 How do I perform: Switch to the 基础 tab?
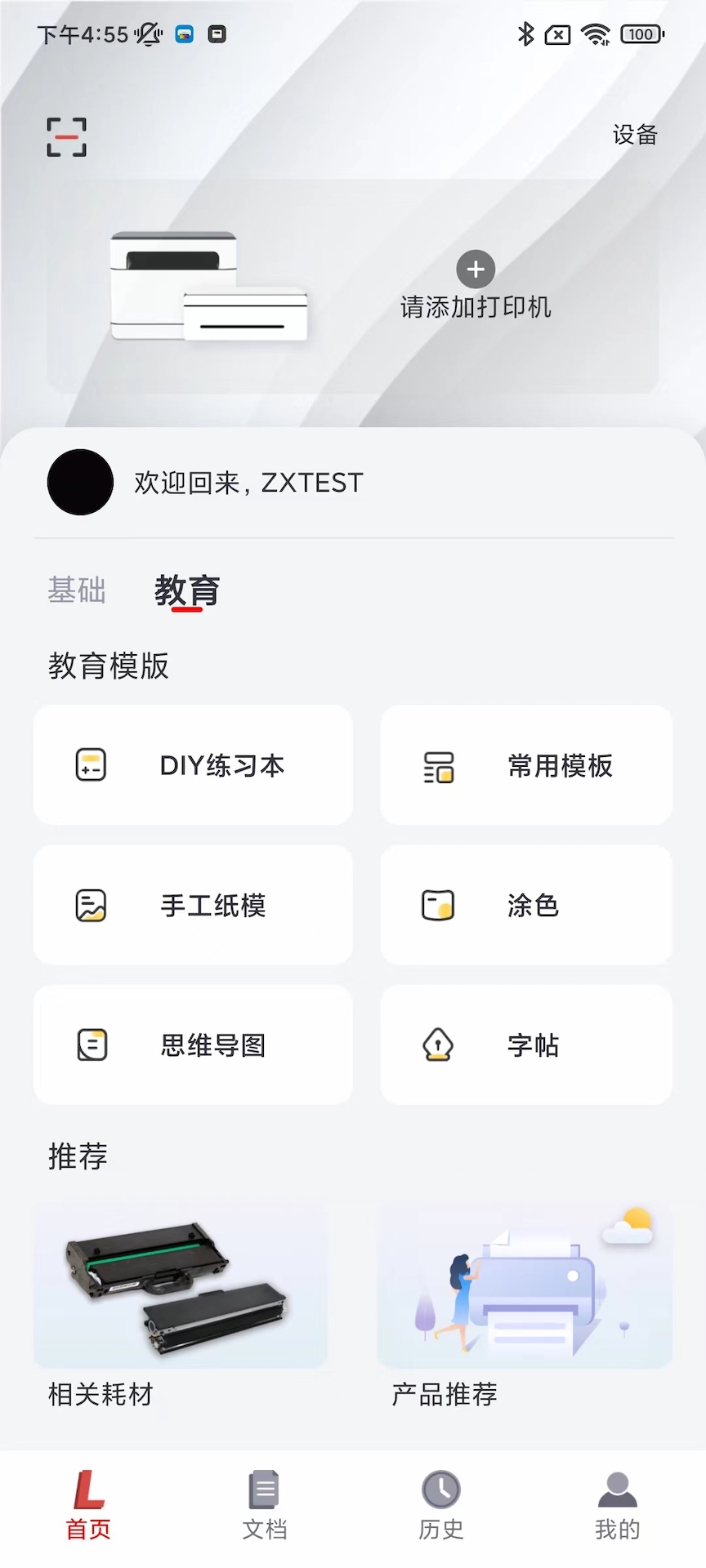[x=78, y=590]
